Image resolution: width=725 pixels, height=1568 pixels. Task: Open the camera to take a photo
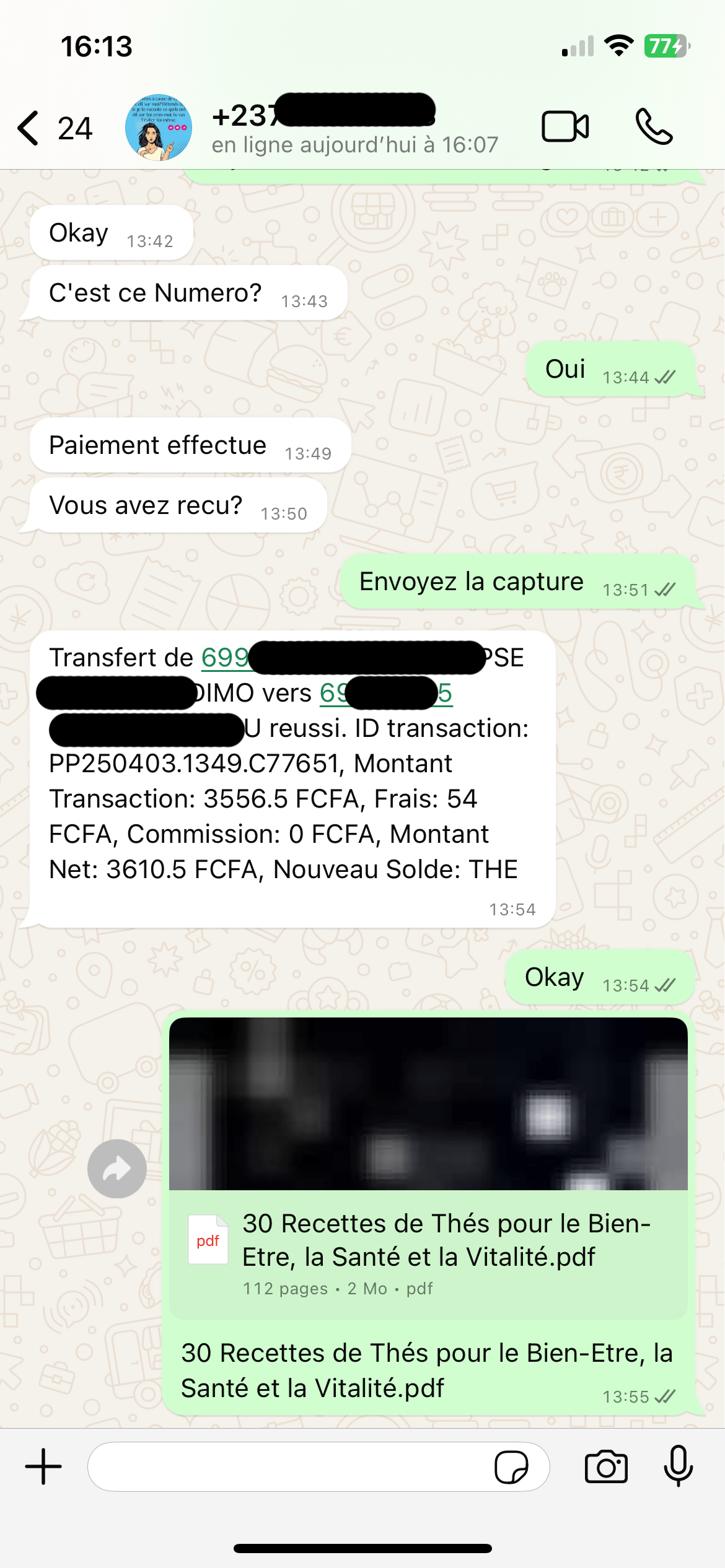[x=606, y=1467]
